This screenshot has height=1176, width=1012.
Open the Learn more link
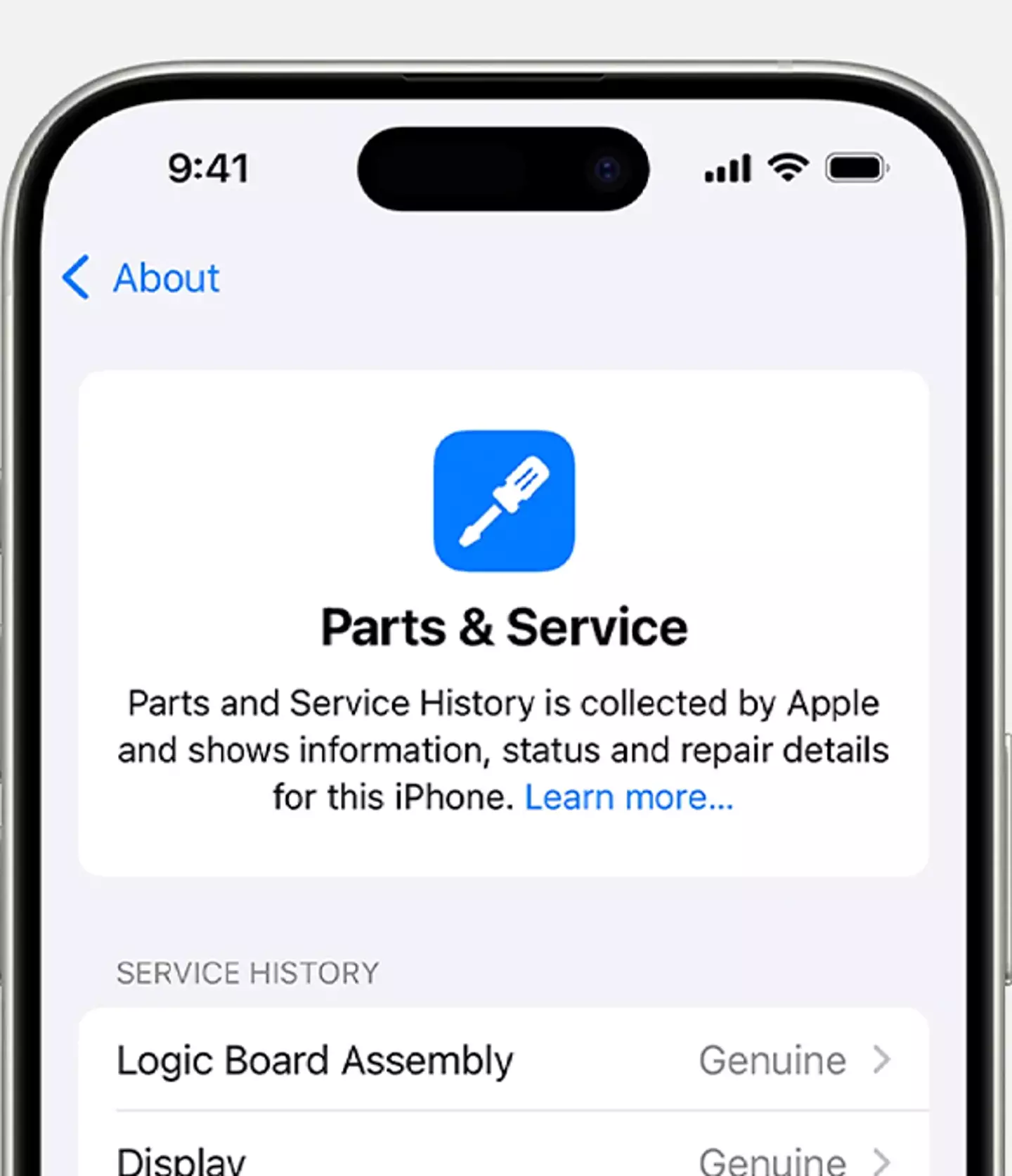point(628,797)
